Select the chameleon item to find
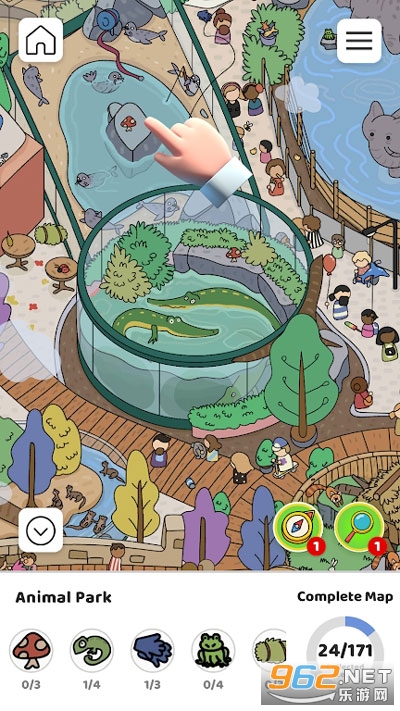The width and height of the screenshot is (400, 711). pyautogui.click(x=92, y=650)
